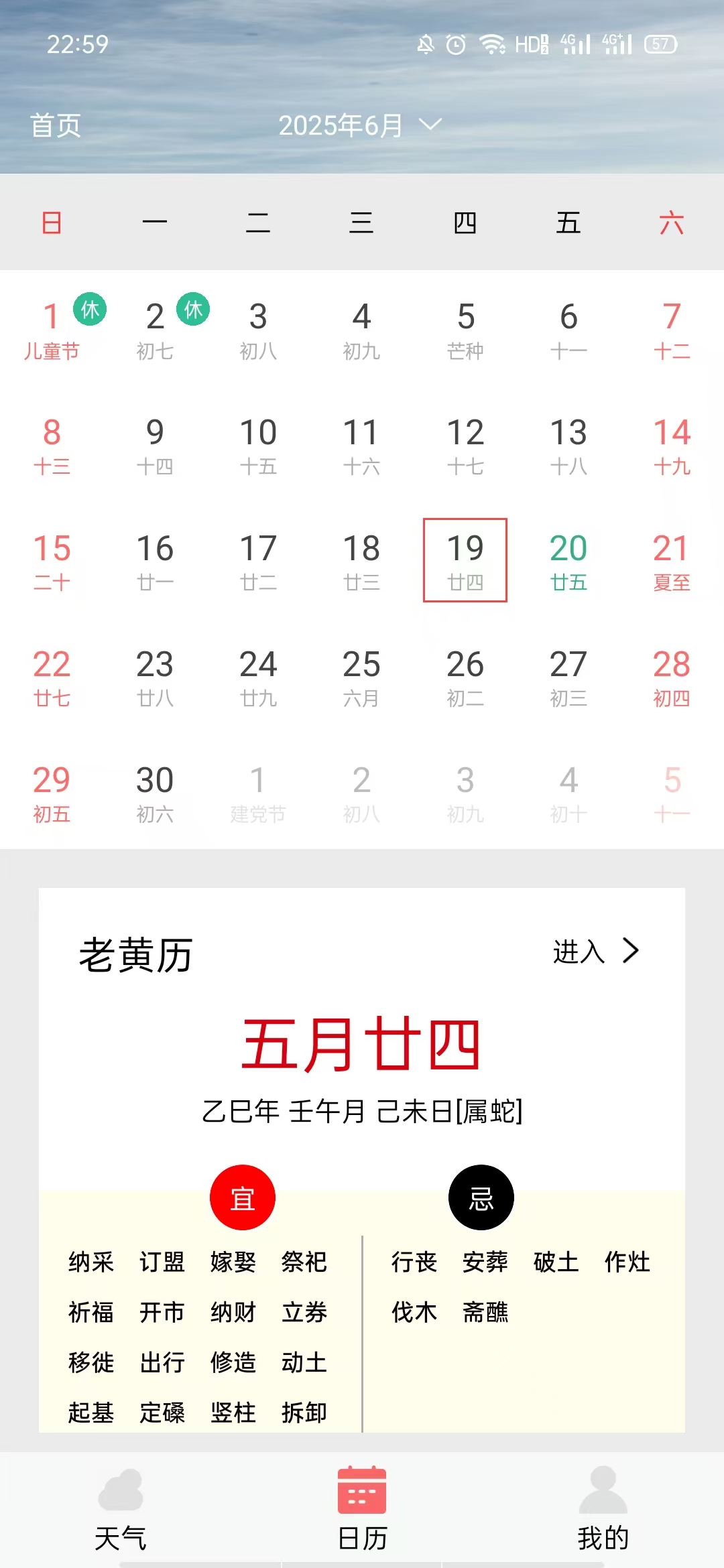This screenshot has height=1568, width=724.
Task: Choose June 30 初六
Action: (x=156, y=793)
